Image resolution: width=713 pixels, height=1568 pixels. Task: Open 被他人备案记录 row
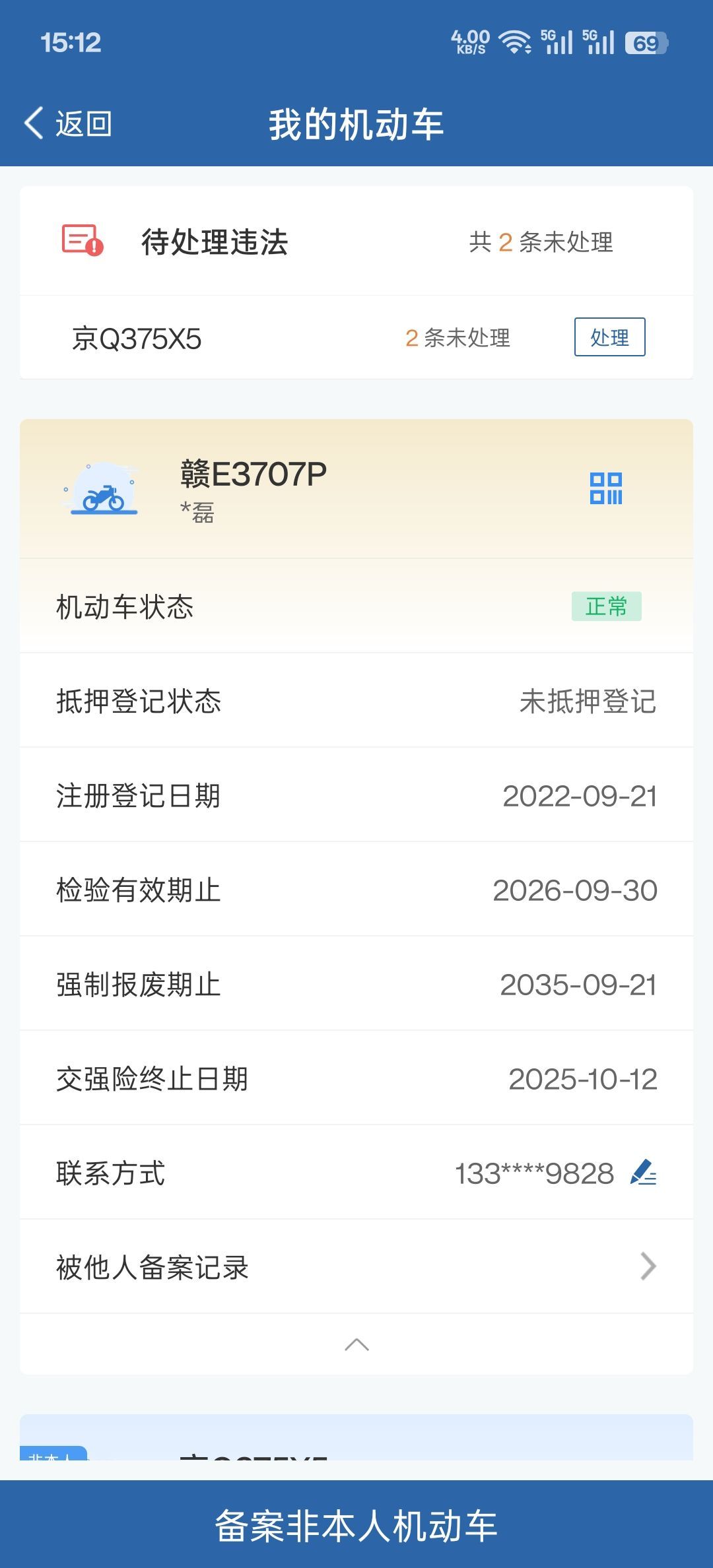point(356,1266)
